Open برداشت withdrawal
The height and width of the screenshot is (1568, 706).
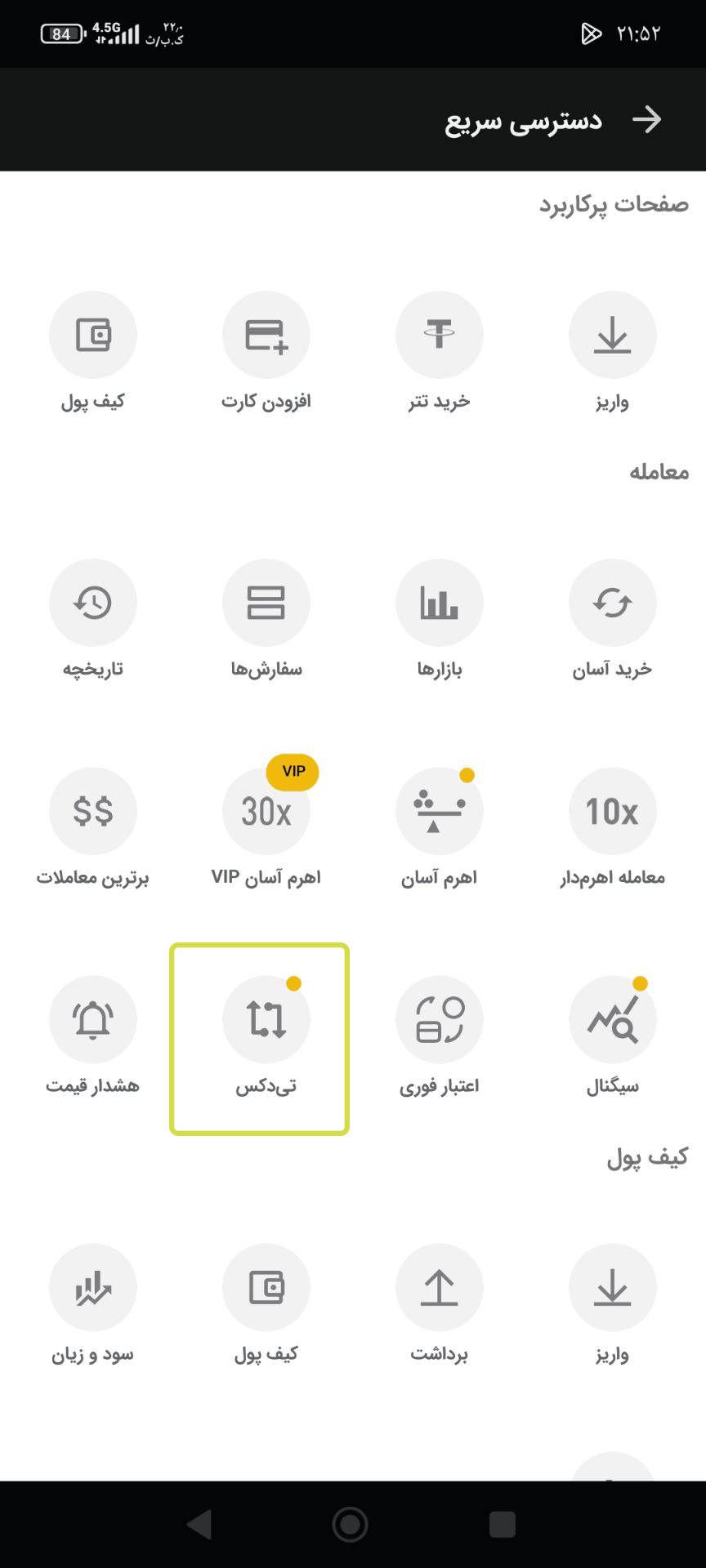[x=439, y=1288]
